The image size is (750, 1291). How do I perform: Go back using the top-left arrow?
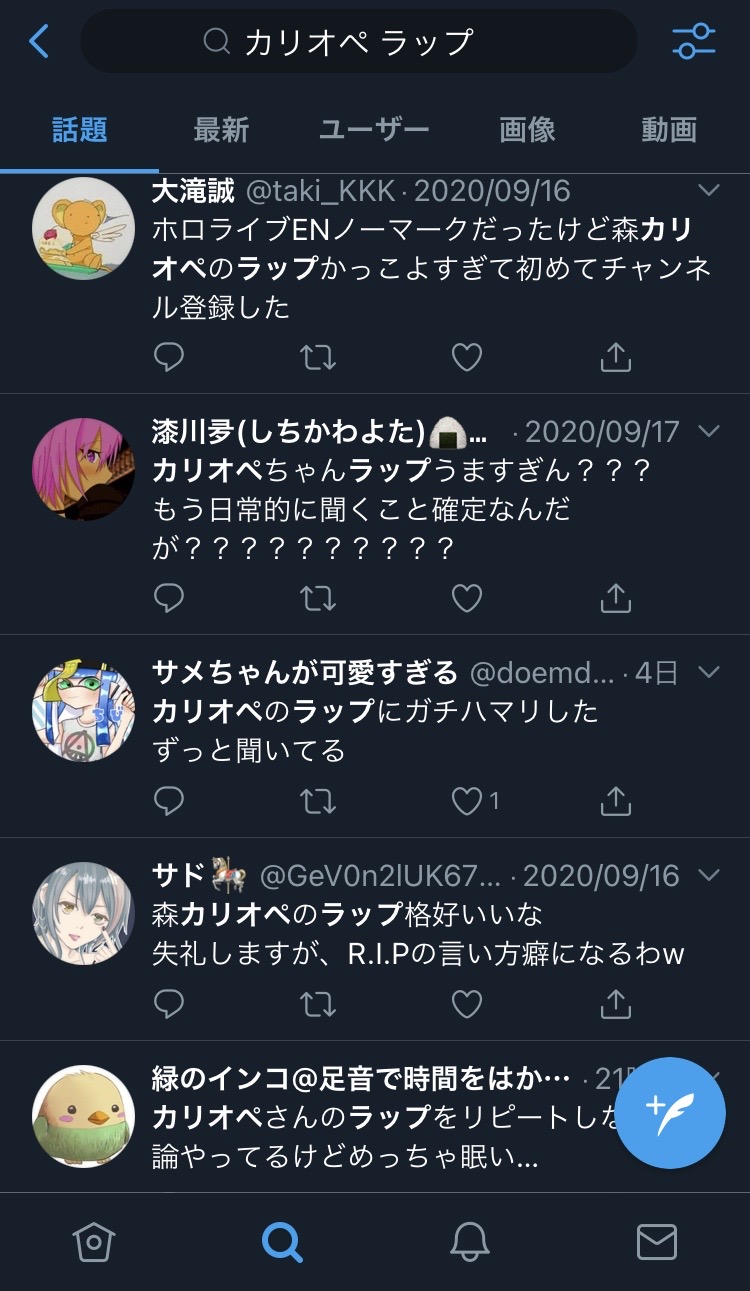coord(39,42)
